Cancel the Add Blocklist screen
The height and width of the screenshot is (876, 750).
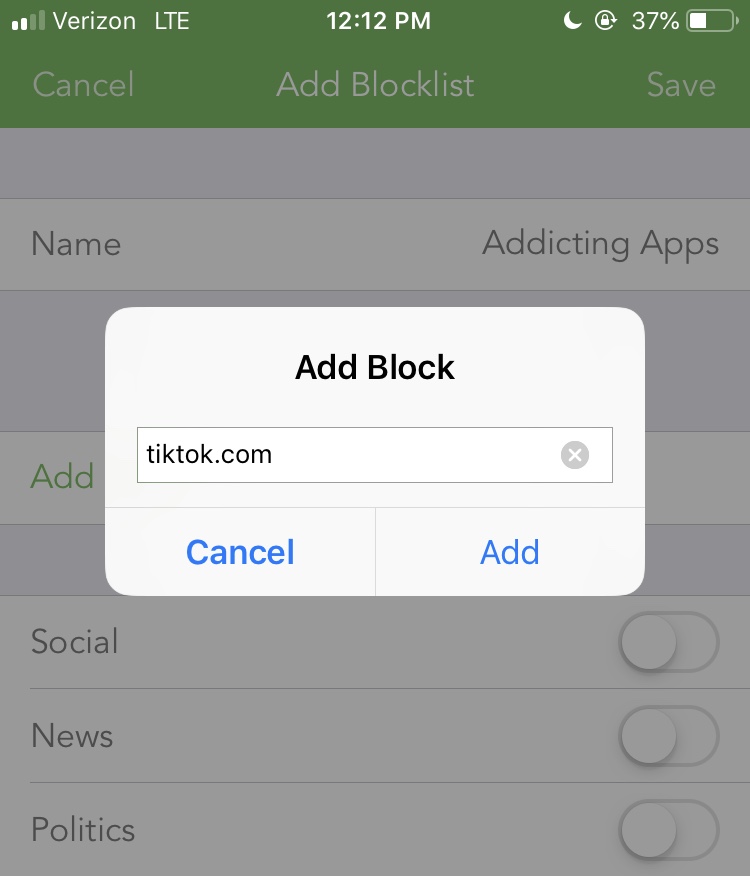(83, 85)
